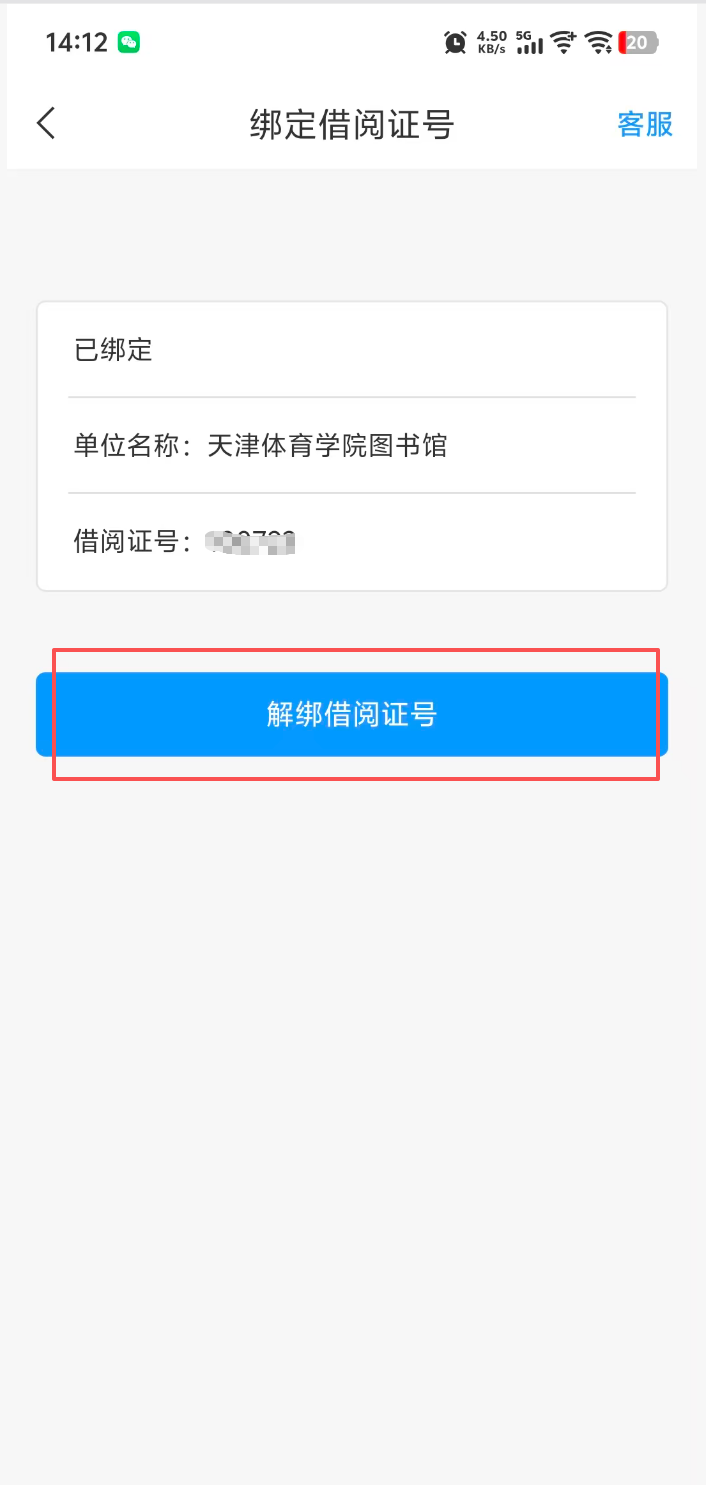This screenshot has height=1485, width=706.
Task: Go back using the top-left arrow
Action: point(46,123)
